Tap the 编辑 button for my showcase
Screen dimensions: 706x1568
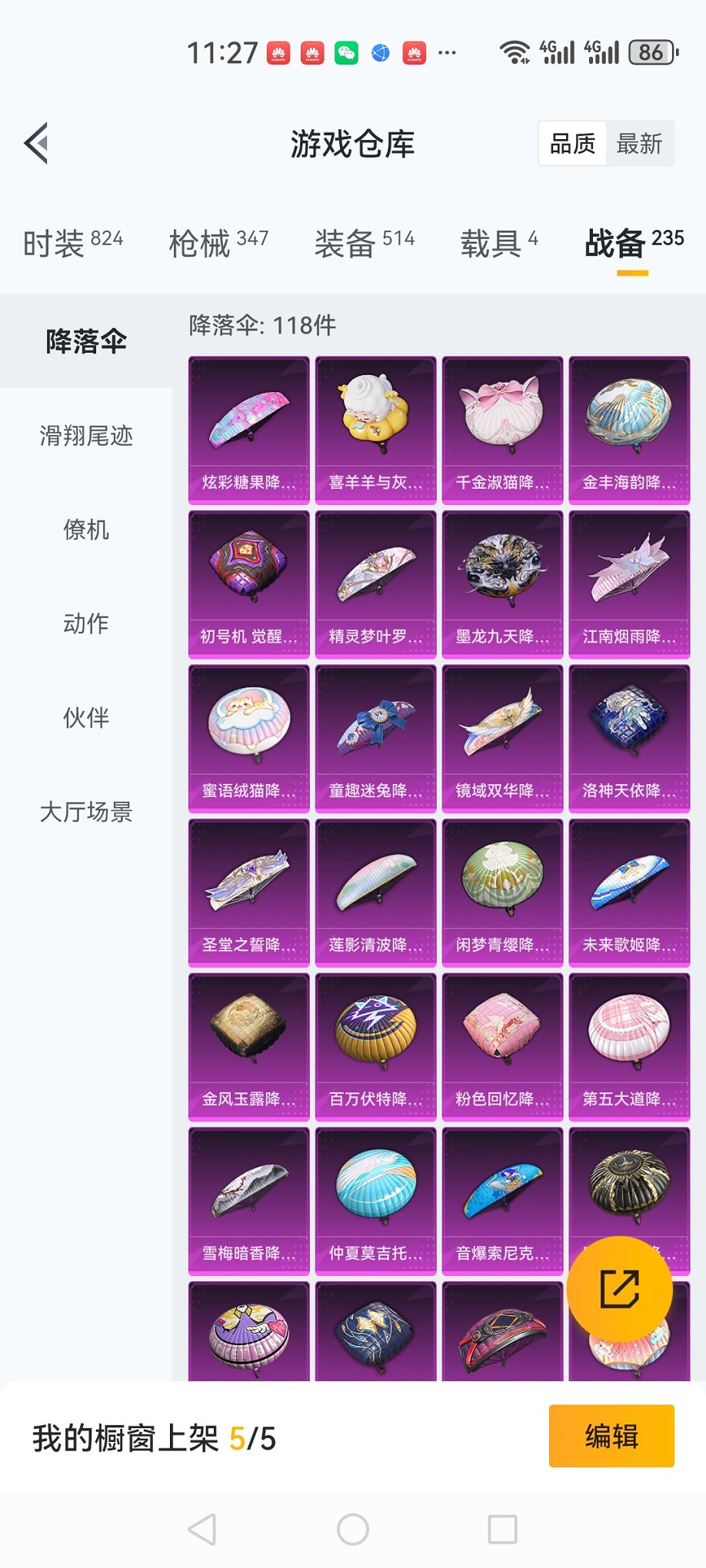(x=611, y=1436)
